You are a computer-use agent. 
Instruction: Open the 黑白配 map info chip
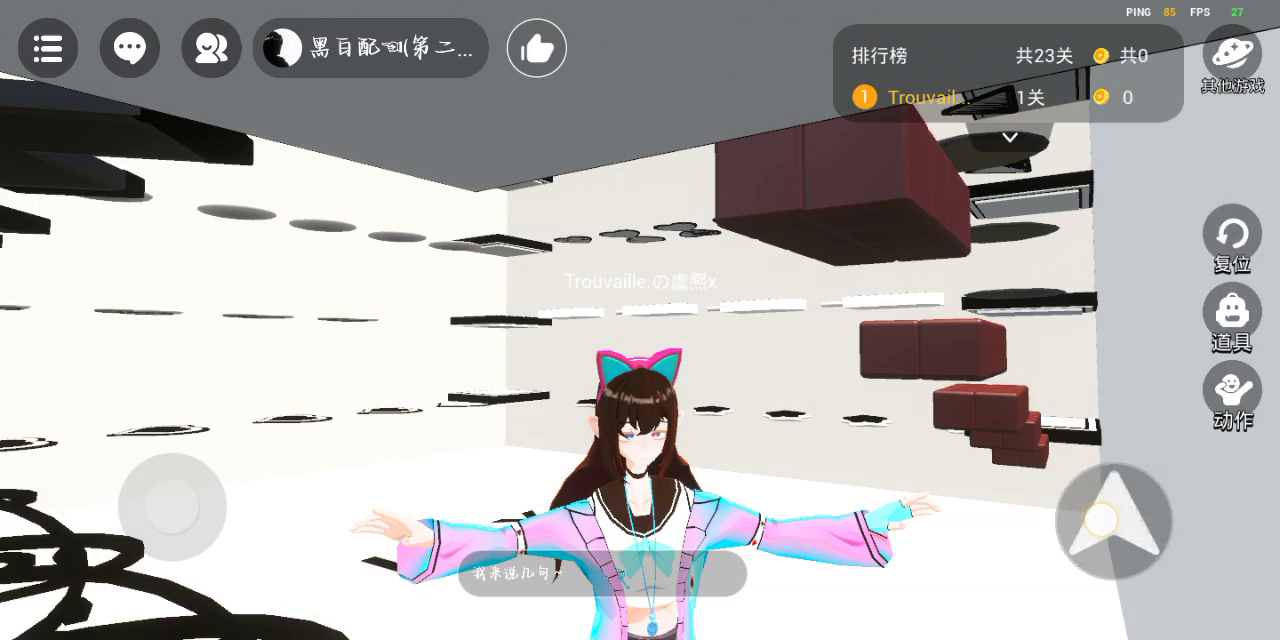click(371, 48)
